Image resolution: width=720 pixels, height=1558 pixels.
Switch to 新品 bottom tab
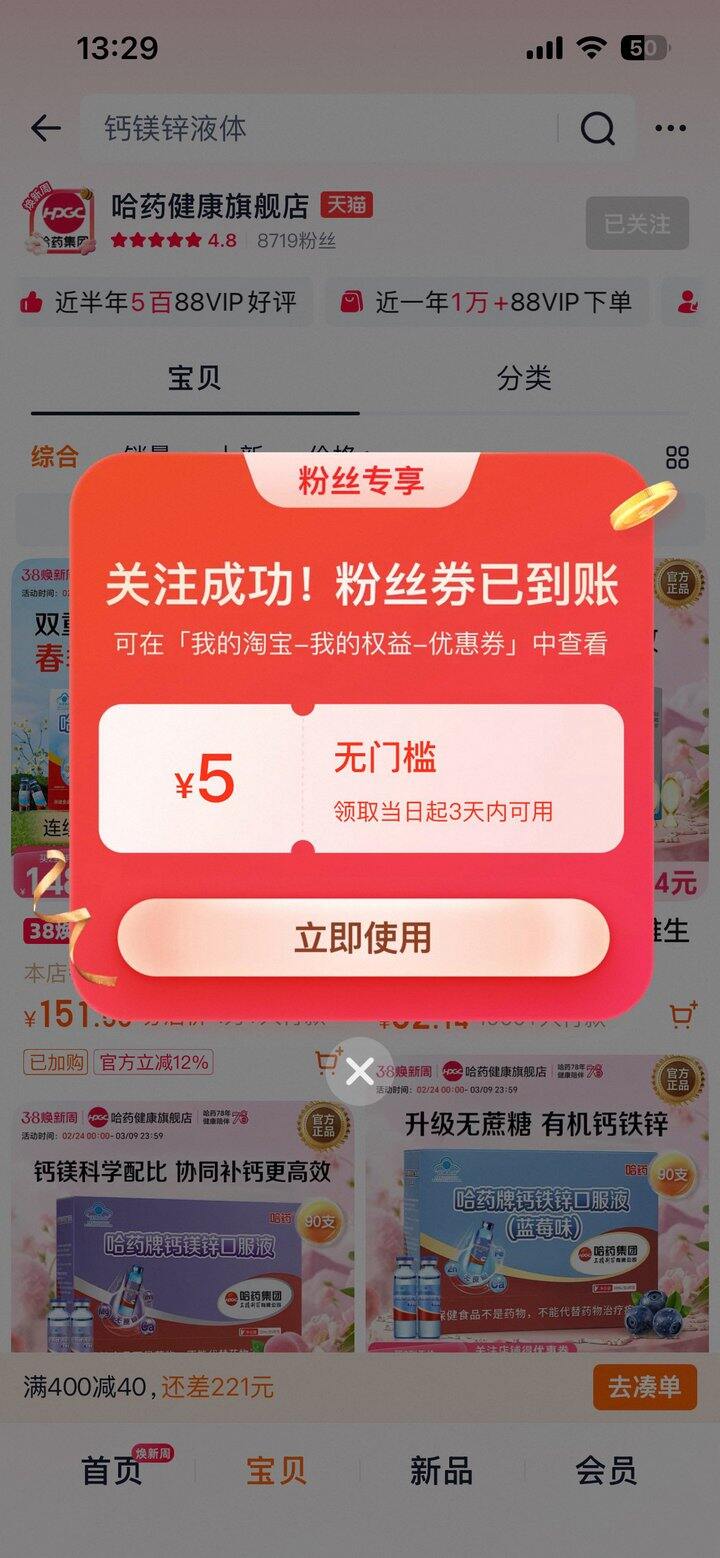tap(441, 1470)
